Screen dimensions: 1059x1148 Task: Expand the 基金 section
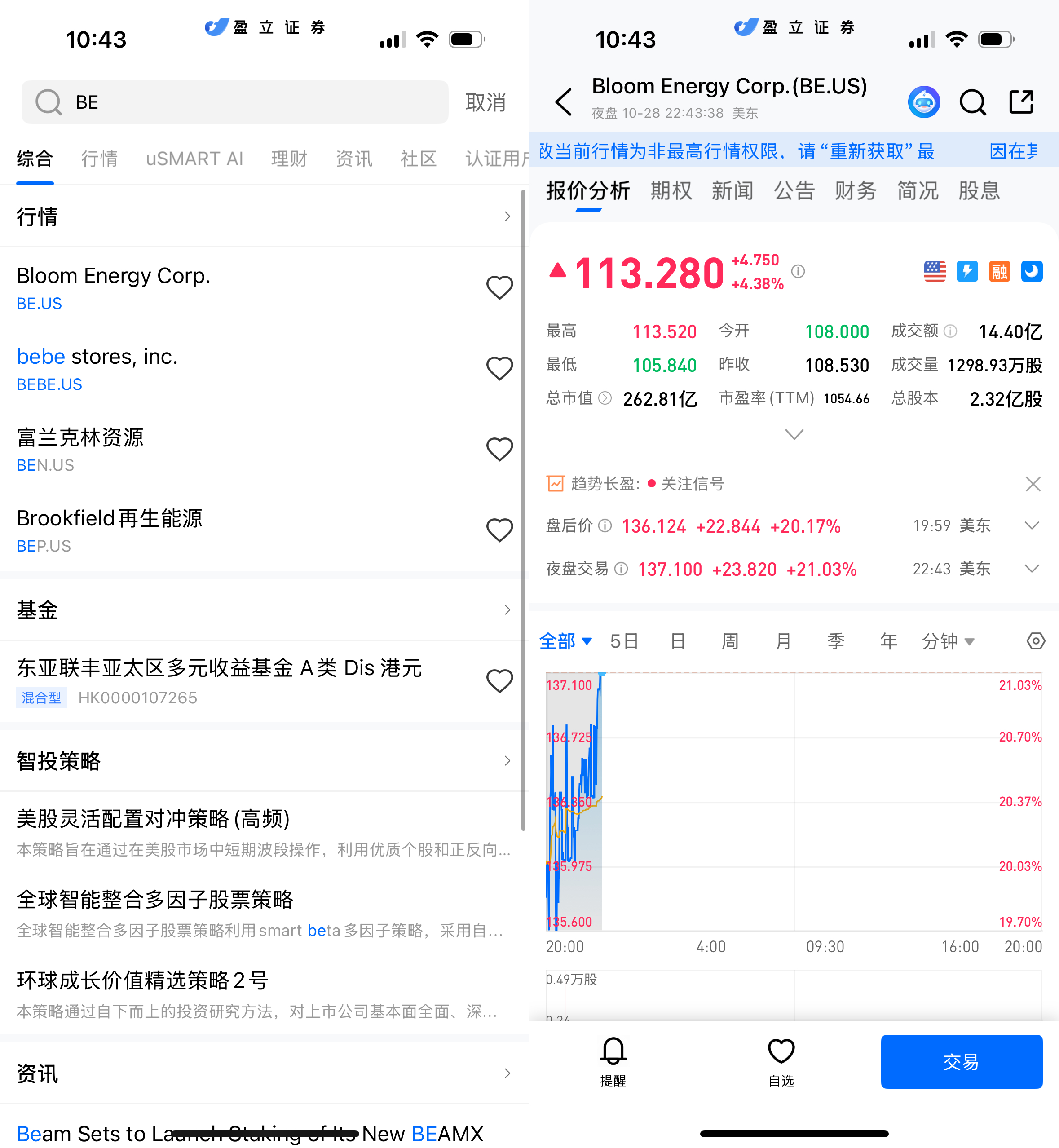[264, 610]
